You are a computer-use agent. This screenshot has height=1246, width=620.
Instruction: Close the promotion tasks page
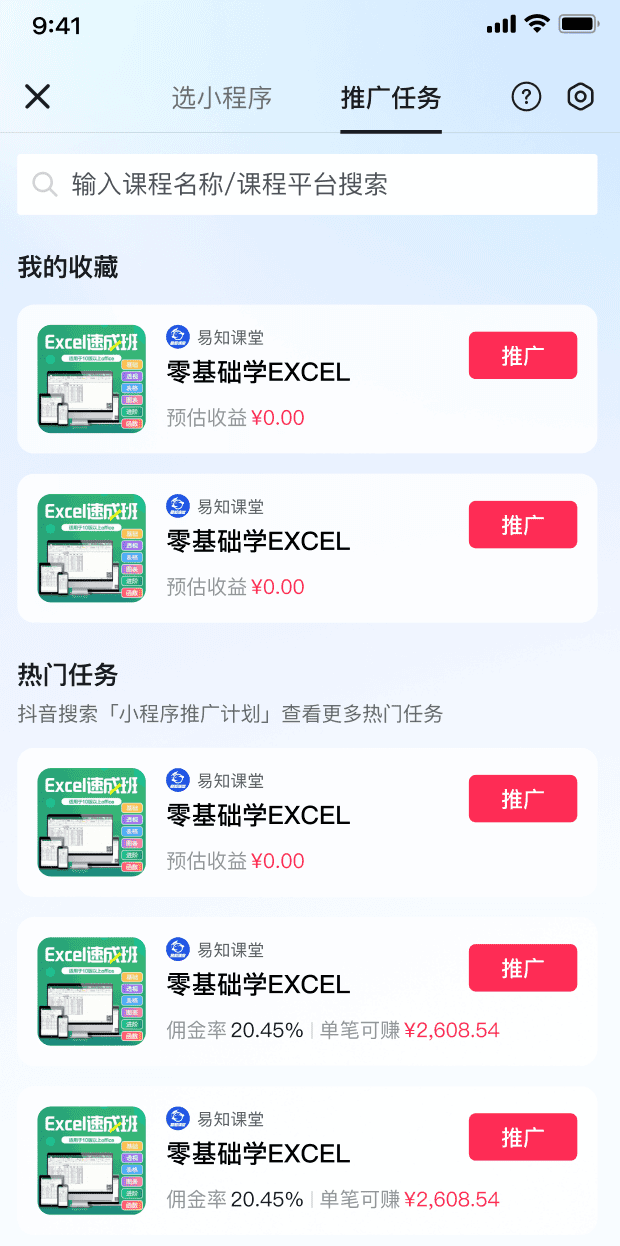[x=37, y=97]
